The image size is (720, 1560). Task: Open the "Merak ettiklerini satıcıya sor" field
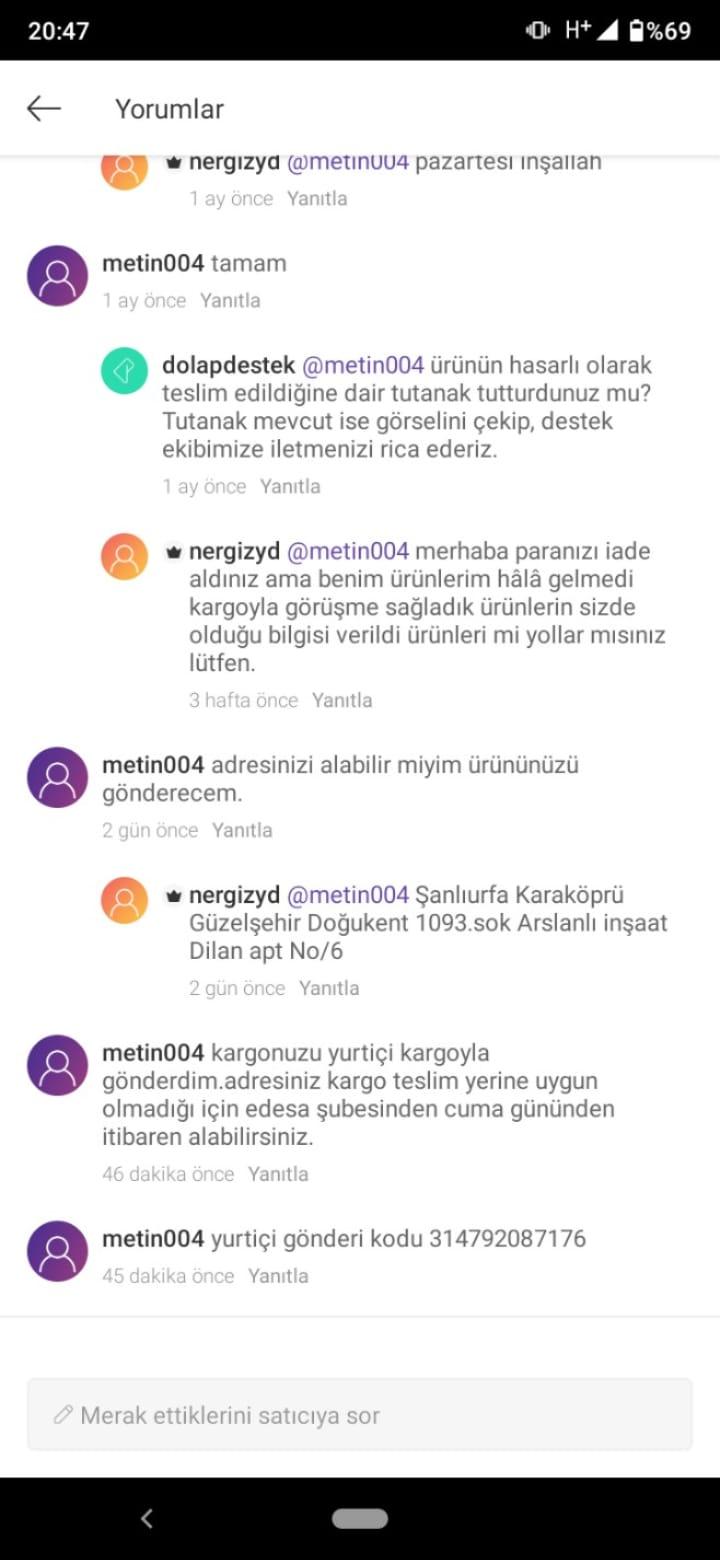coord(360,1414)
